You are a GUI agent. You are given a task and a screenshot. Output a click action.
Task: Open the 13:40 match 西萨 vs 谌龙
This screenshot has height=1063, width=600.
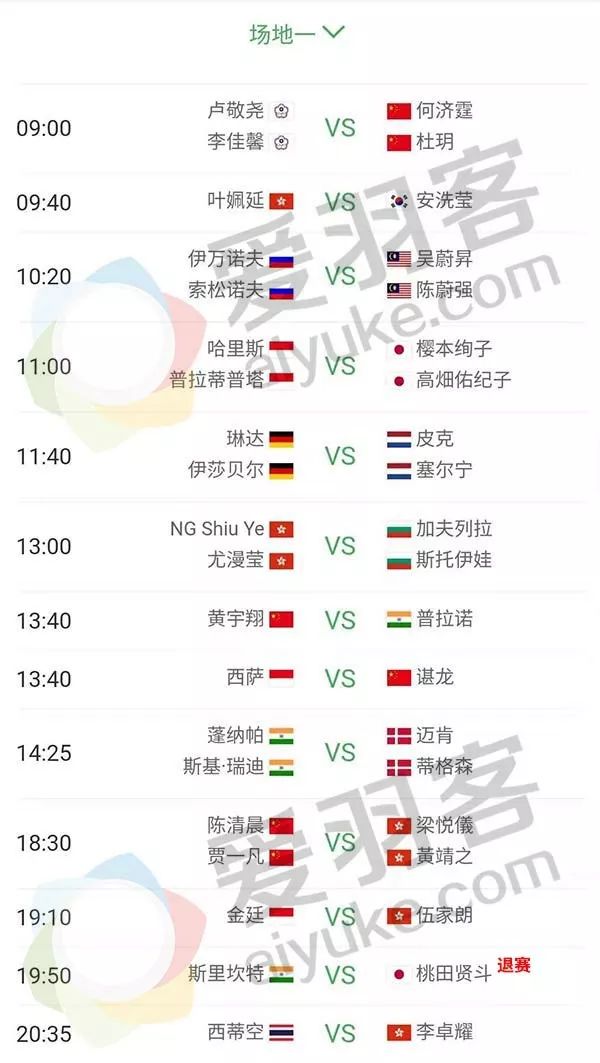[300, 678]
